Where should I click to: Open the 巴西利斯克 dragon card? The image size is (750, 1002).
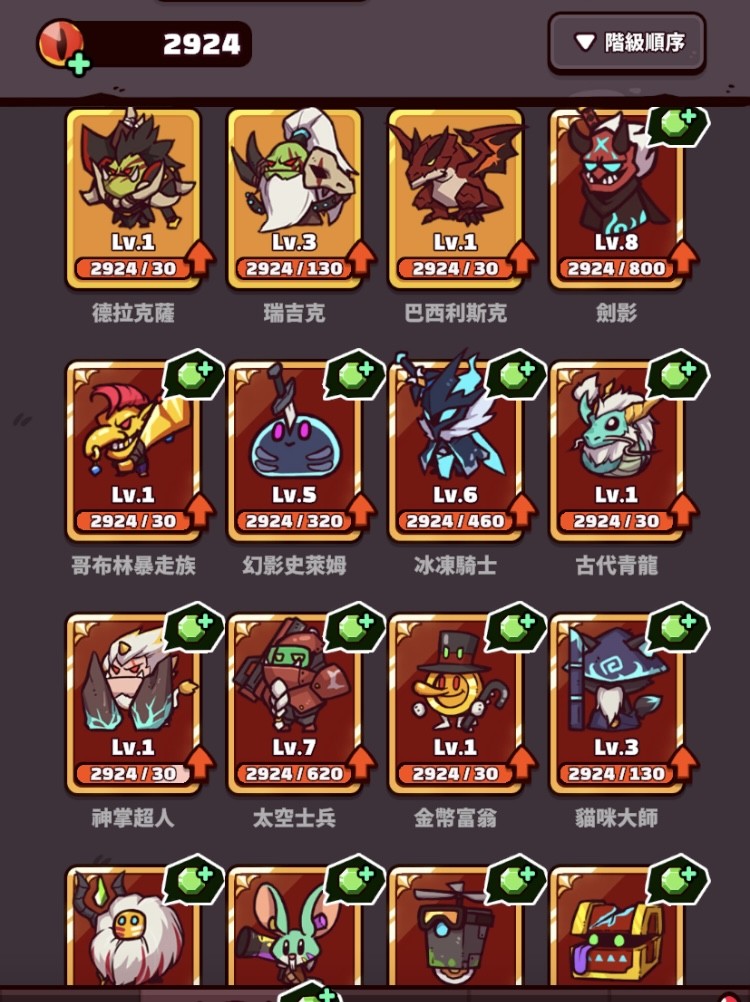click(455, 195)
